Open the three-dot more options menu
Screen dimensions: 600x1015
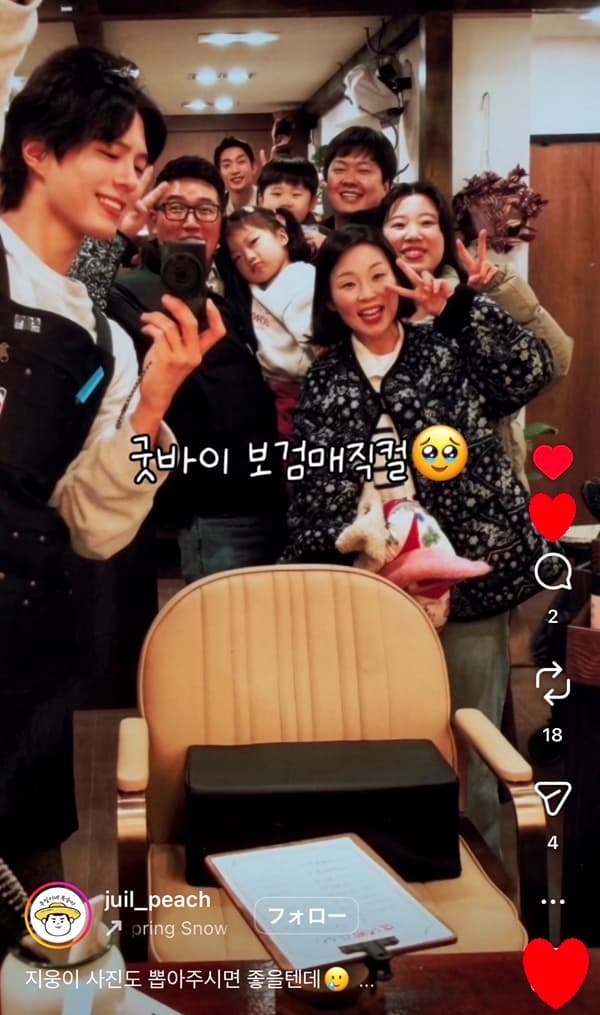tap(552, 901)
